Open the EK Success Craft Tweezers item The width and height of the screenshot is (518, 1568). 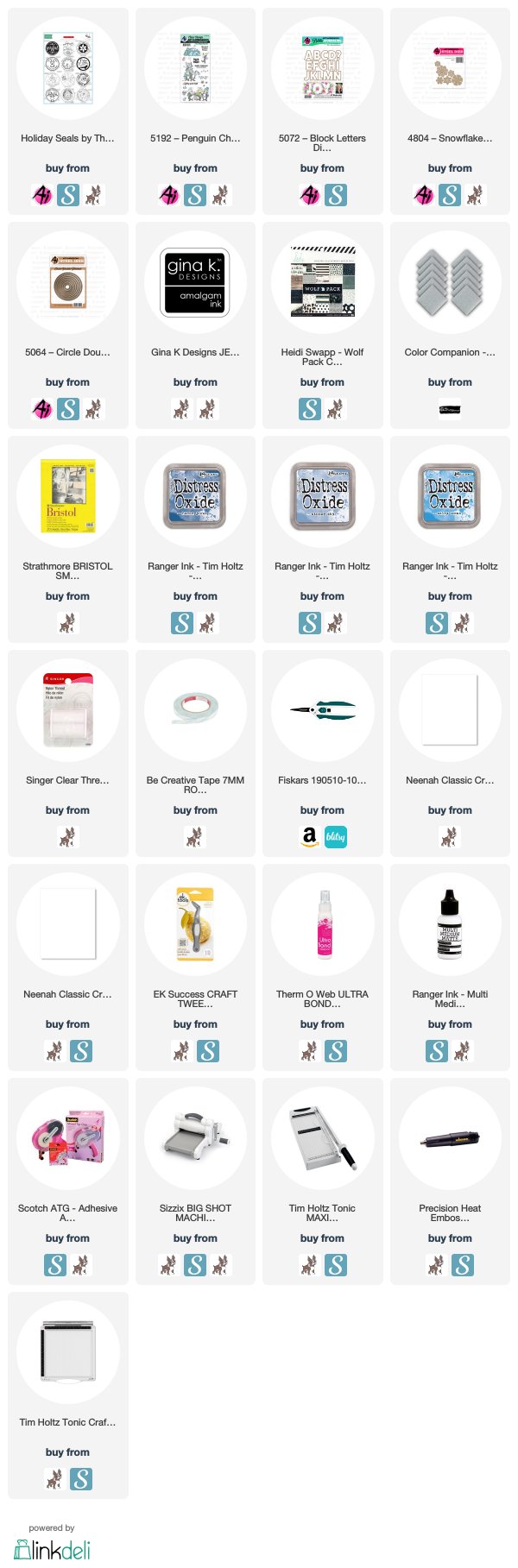(x=195, y=924)
